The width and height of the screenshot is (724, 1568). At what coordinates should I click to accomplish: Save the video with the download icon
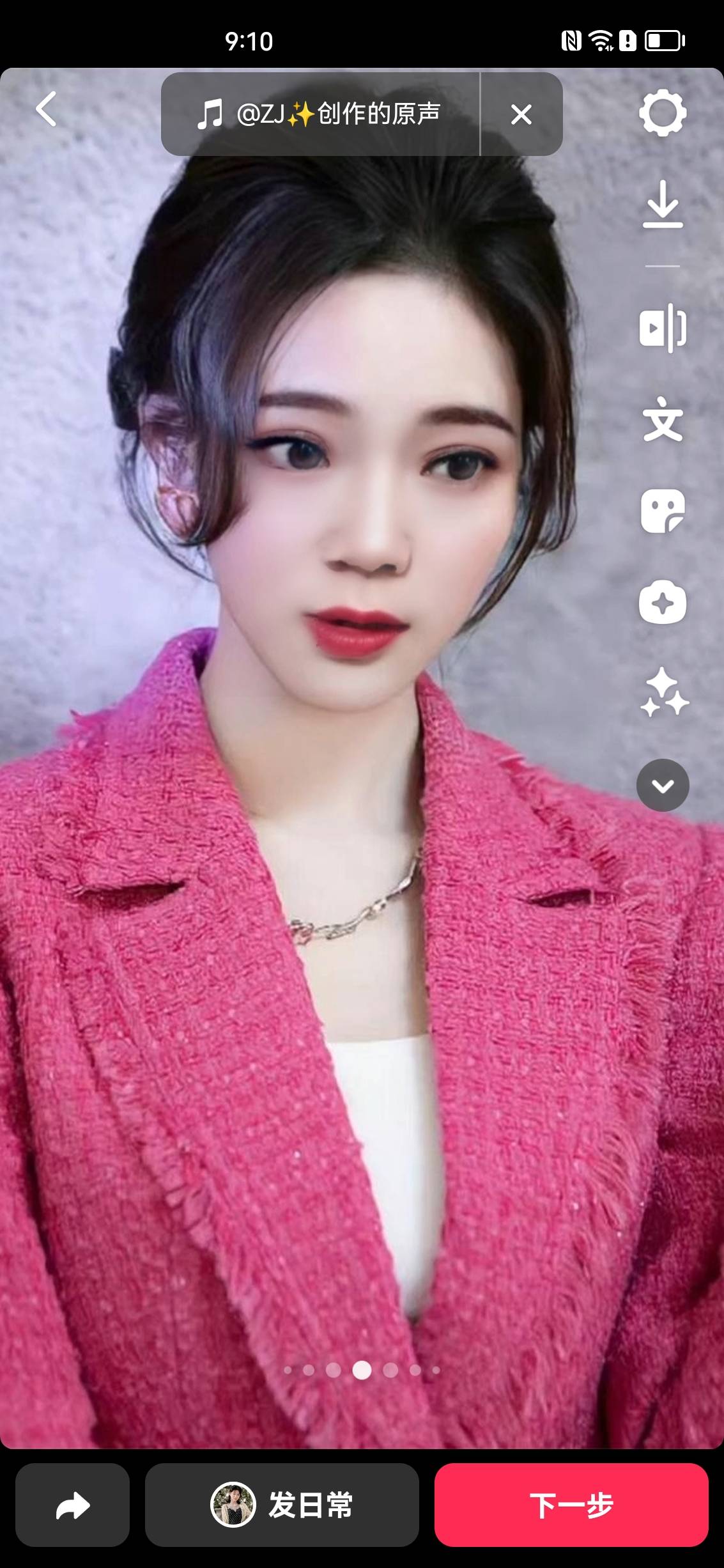click(x=663, y=205)
